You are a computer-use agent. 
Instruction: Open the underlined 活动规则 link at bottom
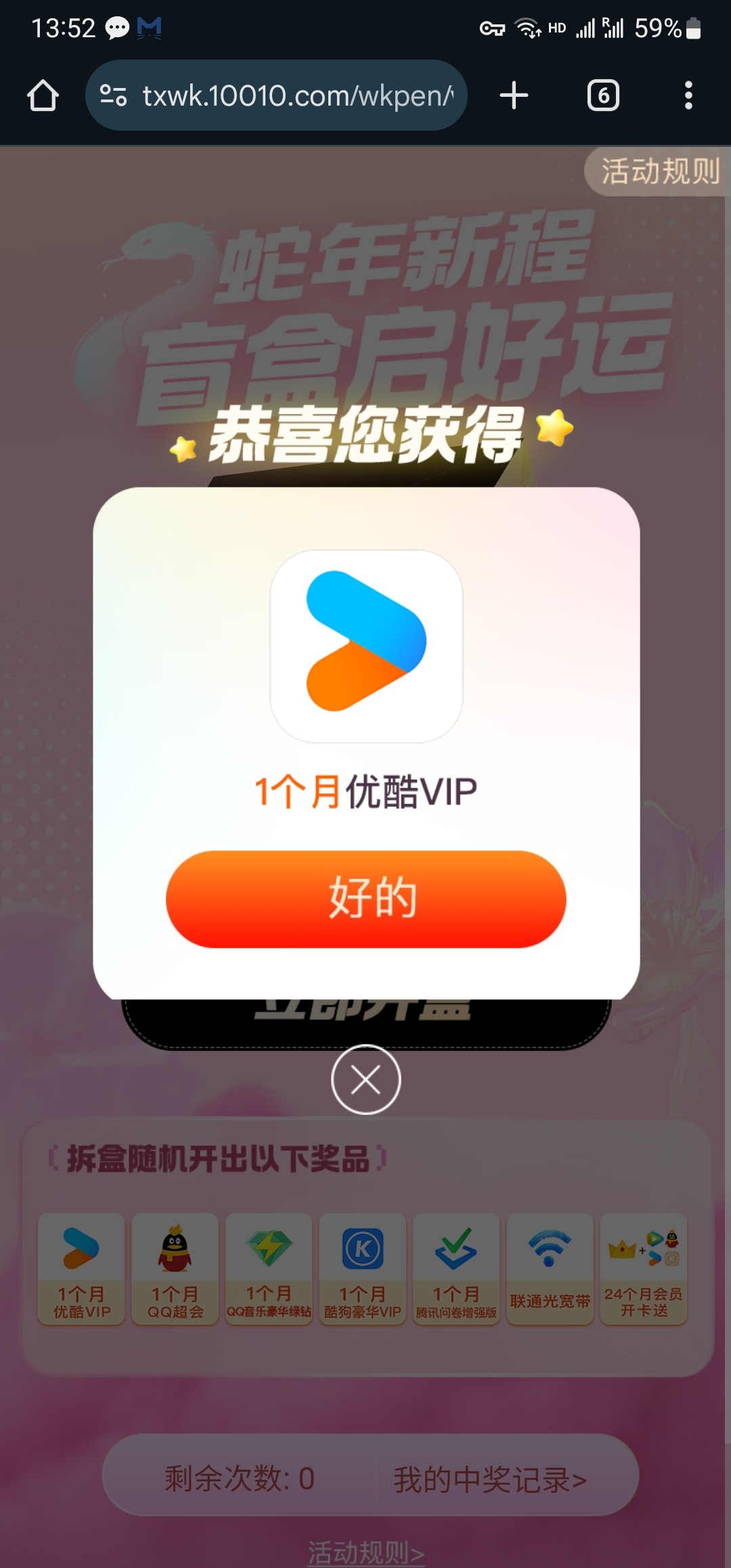coord(365,1552)
